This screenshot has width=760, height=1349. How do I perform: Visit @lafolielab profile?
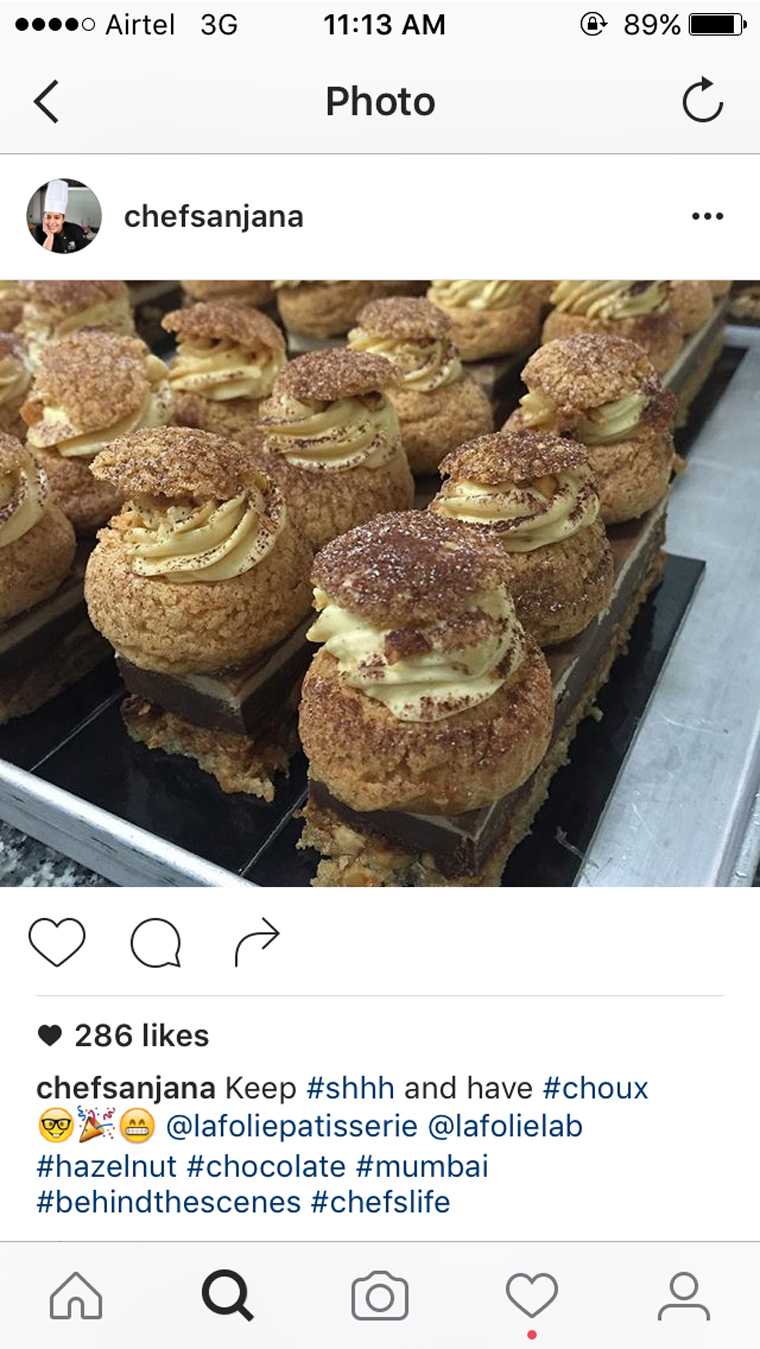pyautogui.click(x=505, y=1127)
